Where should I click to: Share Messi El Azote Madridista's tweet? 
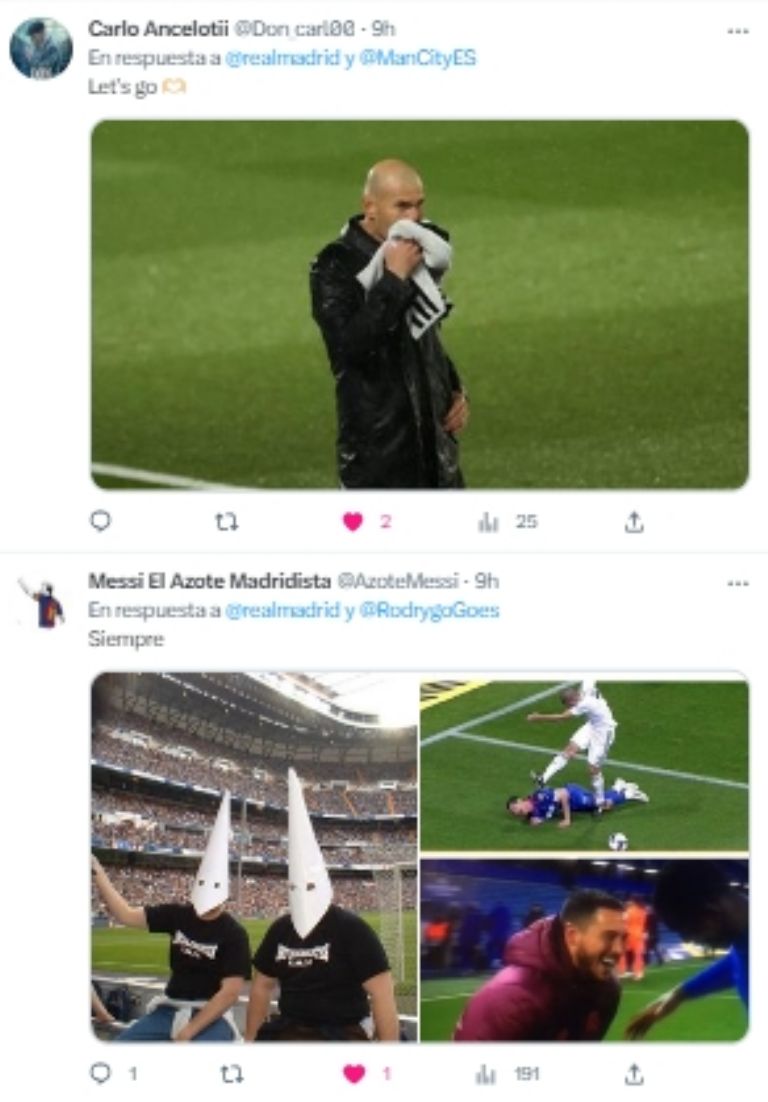(x=634, y=1073)
